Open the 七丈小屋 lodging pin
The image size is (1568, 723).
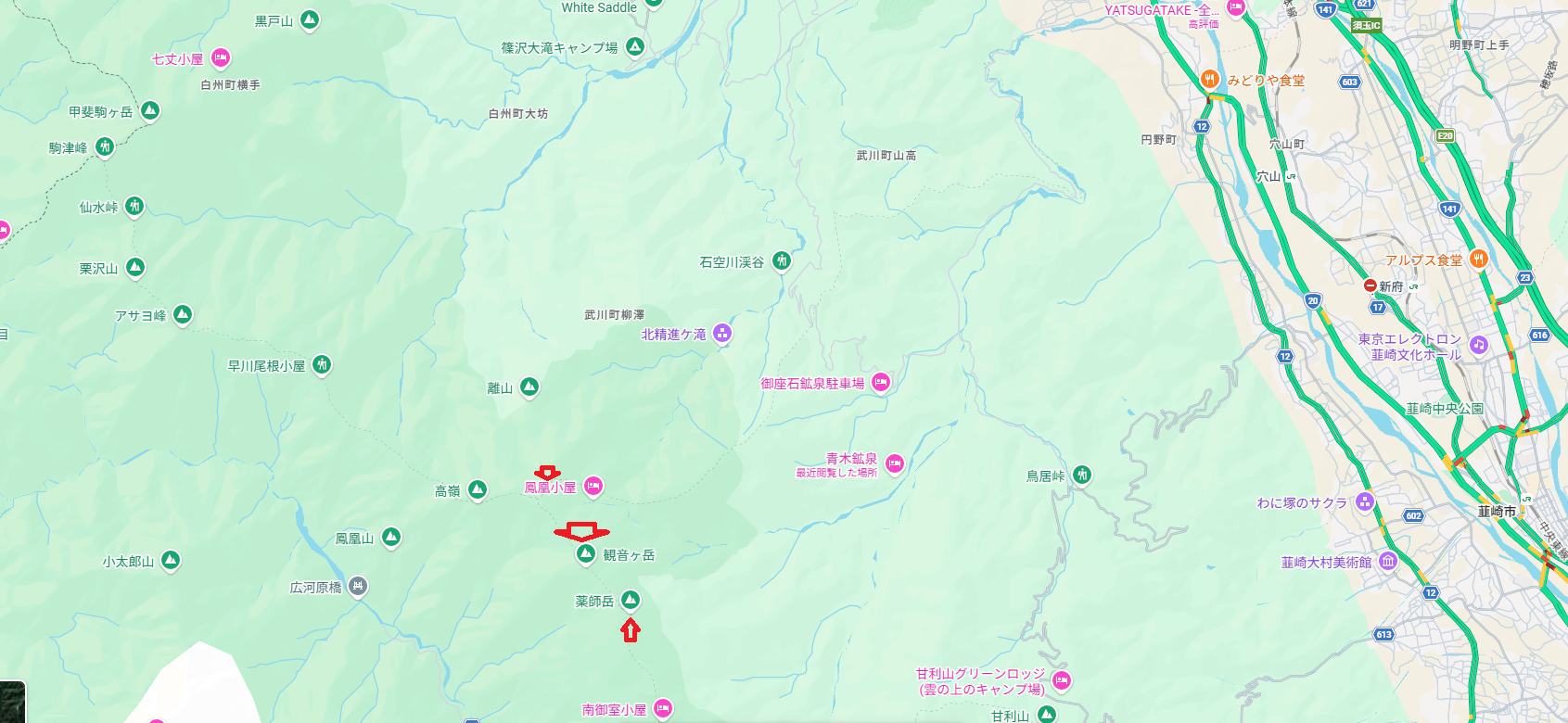click(x=220, y=58)
